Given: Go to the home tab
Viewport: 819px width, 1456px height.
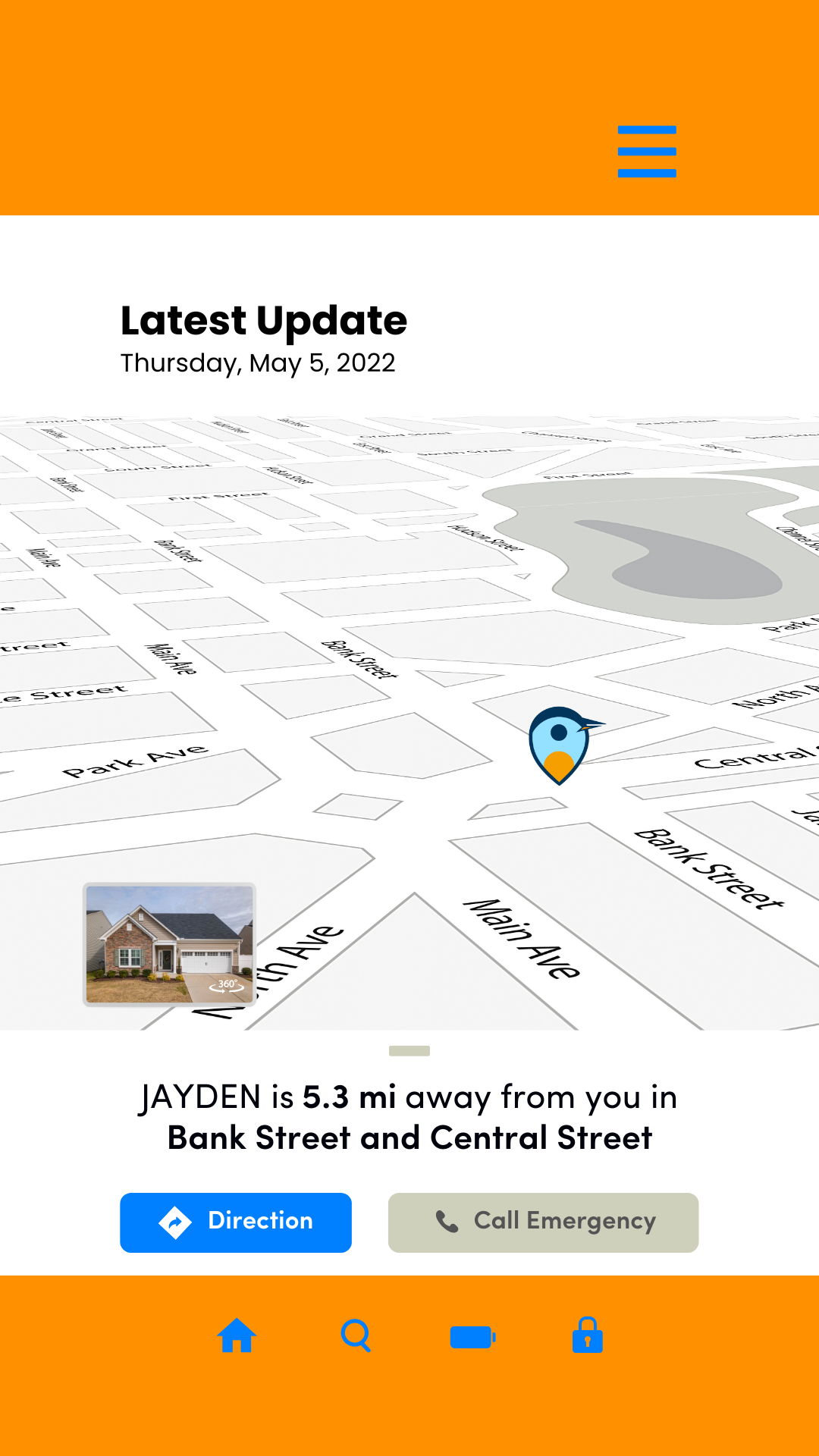Looking at the screenshot, I should 237,1335.
